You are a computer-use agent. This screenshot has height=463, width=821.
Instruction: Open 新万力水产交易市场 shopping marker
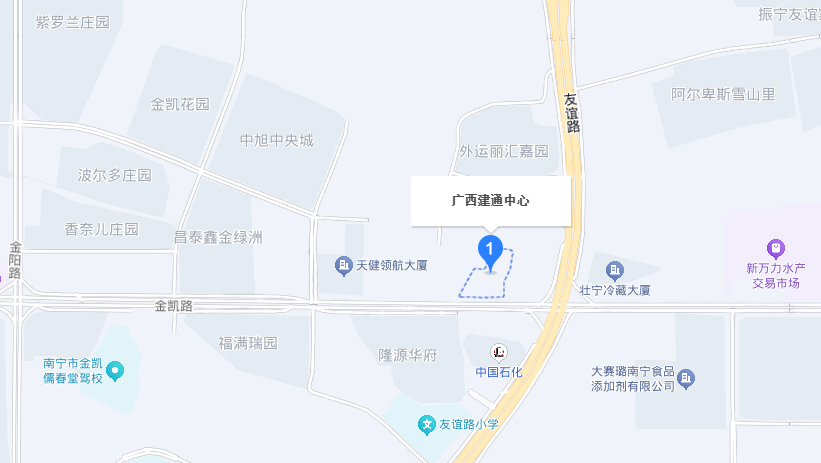pyautogui.click(x=774, y=247)
